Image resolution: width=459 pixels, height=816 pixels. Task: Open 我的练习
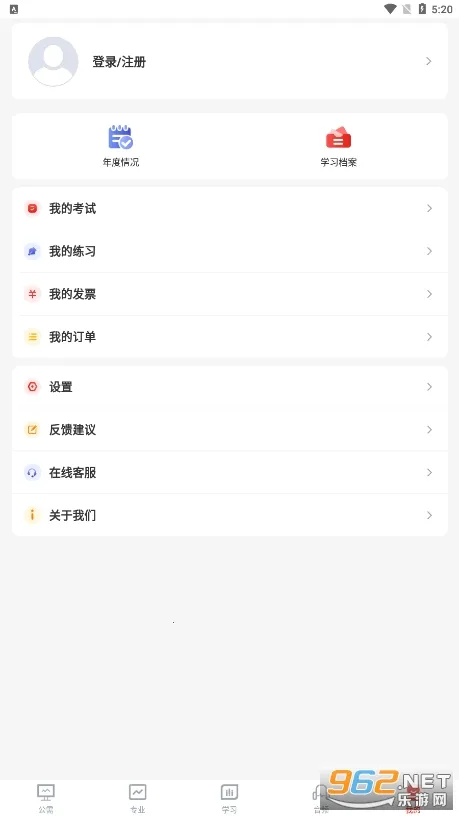pos(230,251)
